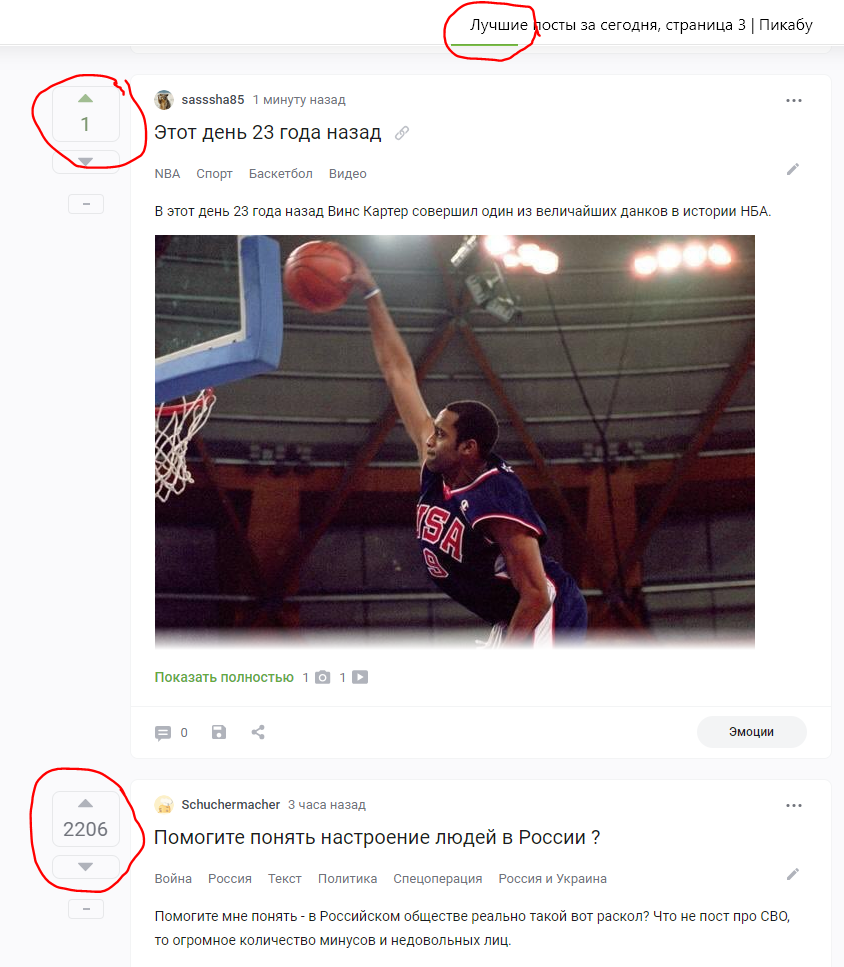Upvote the post "Этот день 23 года назад"
Image resolution: width=844 pixels, height=967 pixels.
pyautogui.click(x=85, y=99)
